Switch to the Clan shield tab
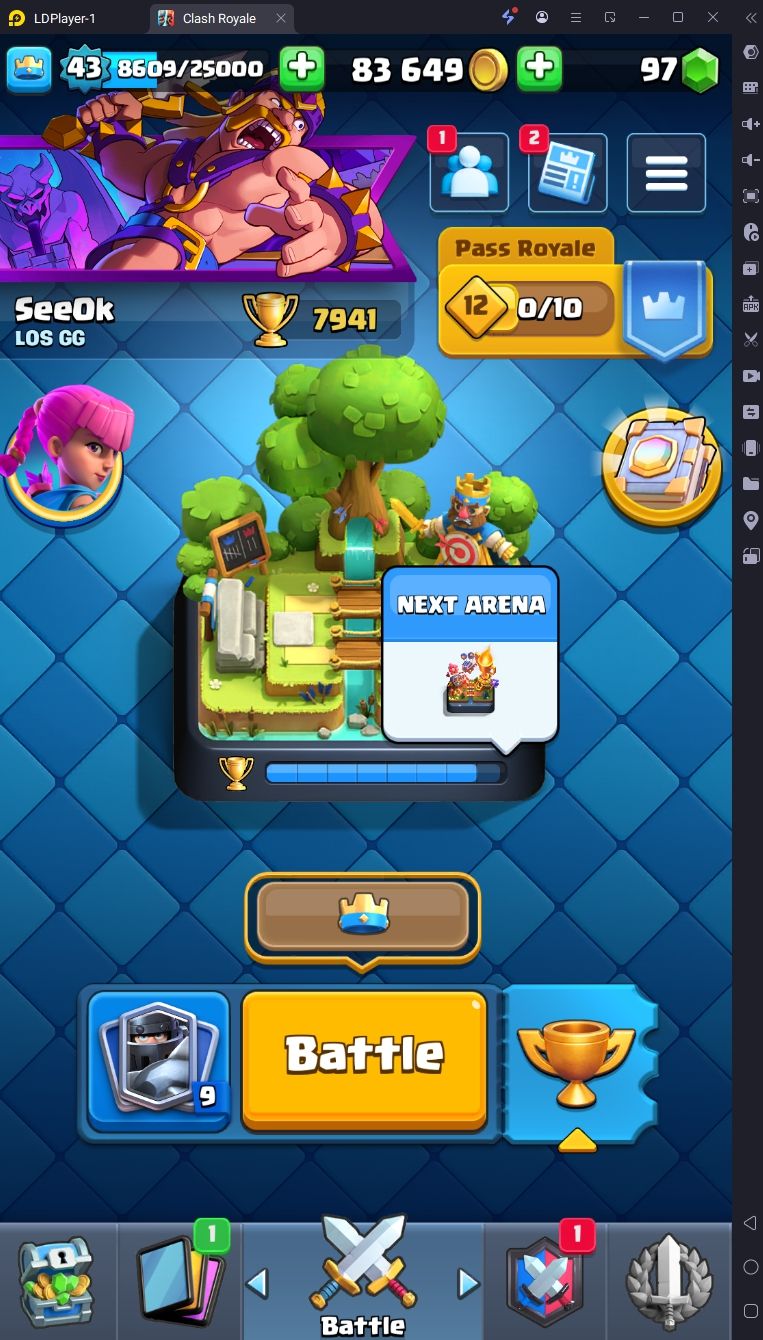This screenshot has height=1340, width=763. tap(545, 1281)
